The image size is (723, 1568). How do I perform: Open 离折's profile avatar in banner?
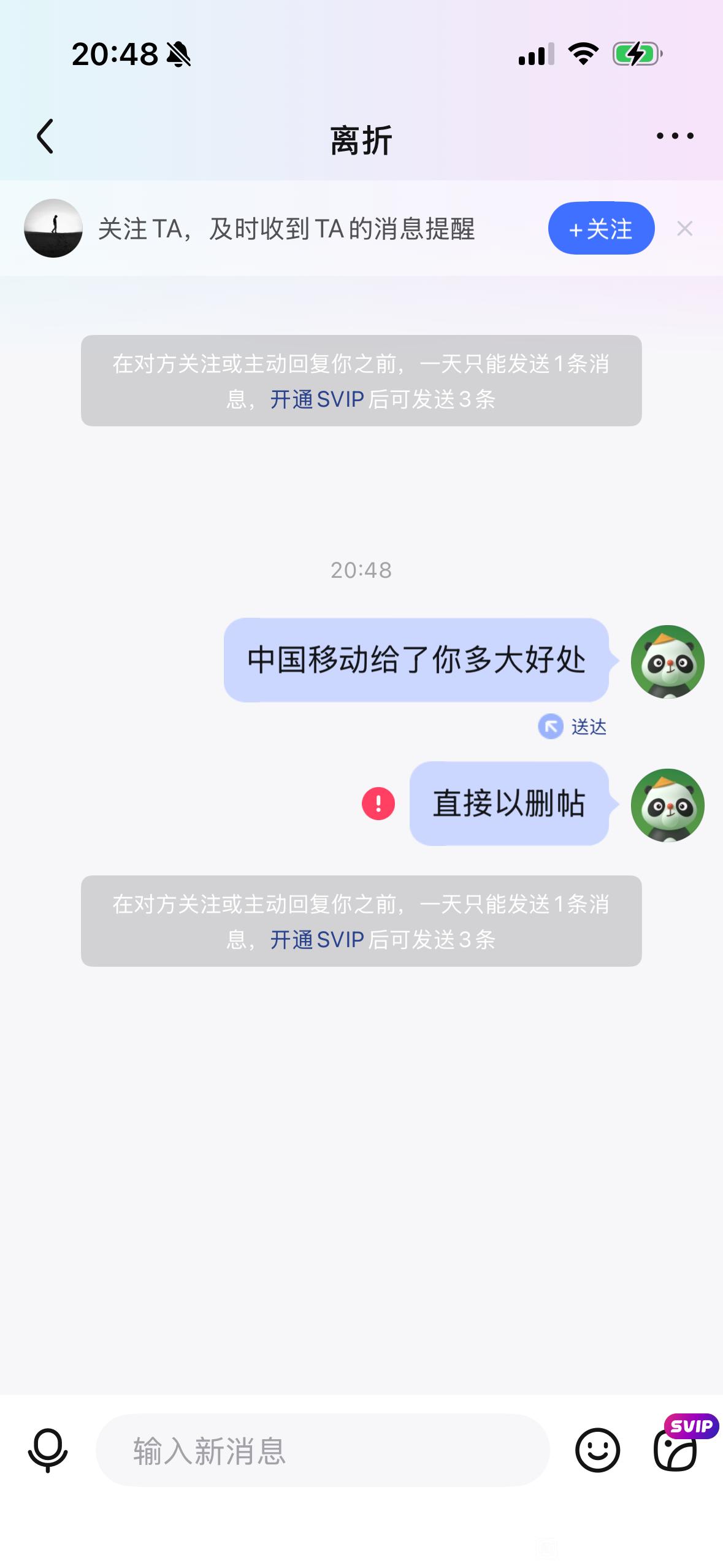tap(53, 228)
